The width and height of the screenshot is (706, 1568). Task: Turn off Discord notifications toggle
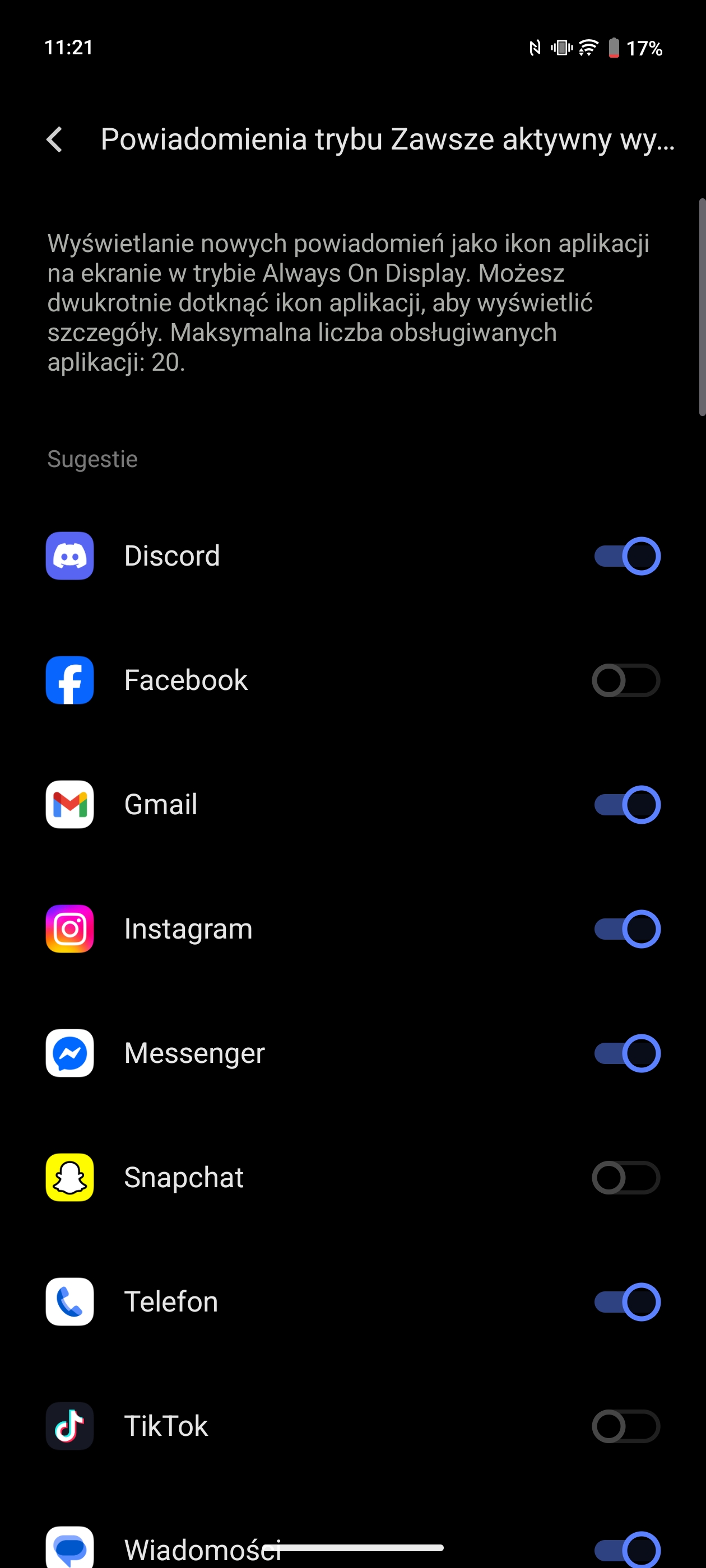click(627, 556)
